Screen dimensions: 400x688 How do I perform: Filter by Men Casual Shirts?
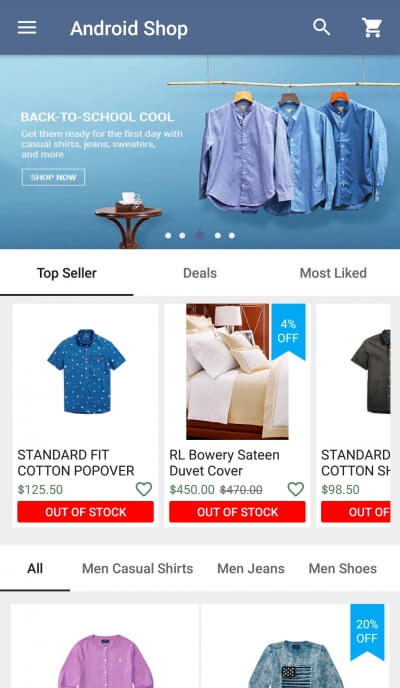138,568
